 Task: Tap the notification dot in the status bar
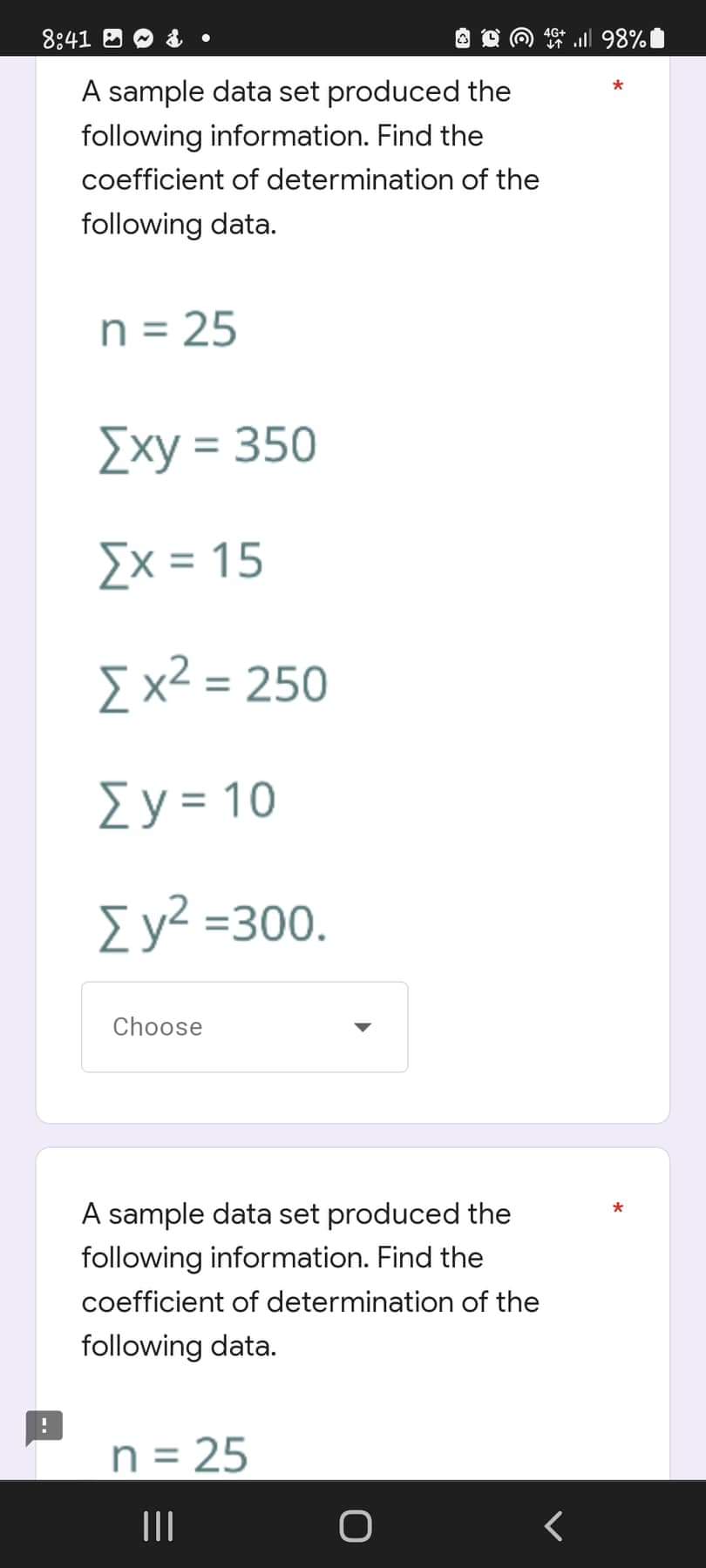206,38
